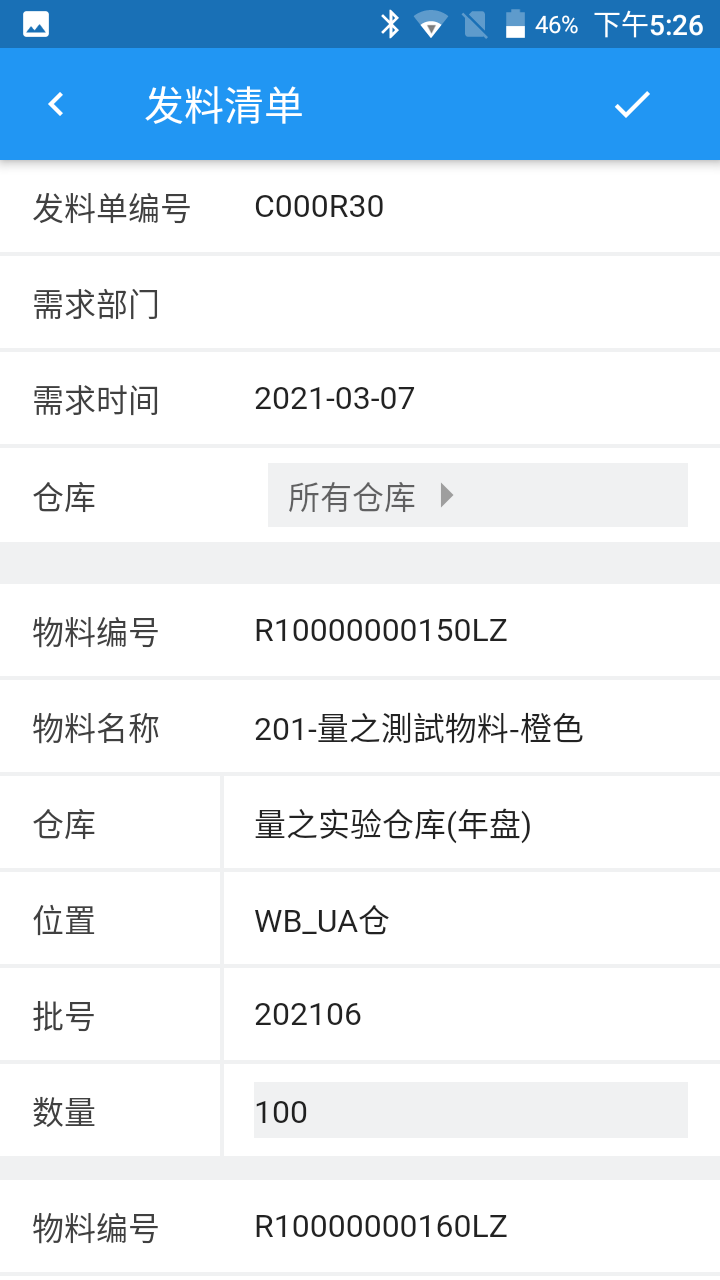
Task: Edit the 数量 field showing 100
Action: (x=470, y=1110)
